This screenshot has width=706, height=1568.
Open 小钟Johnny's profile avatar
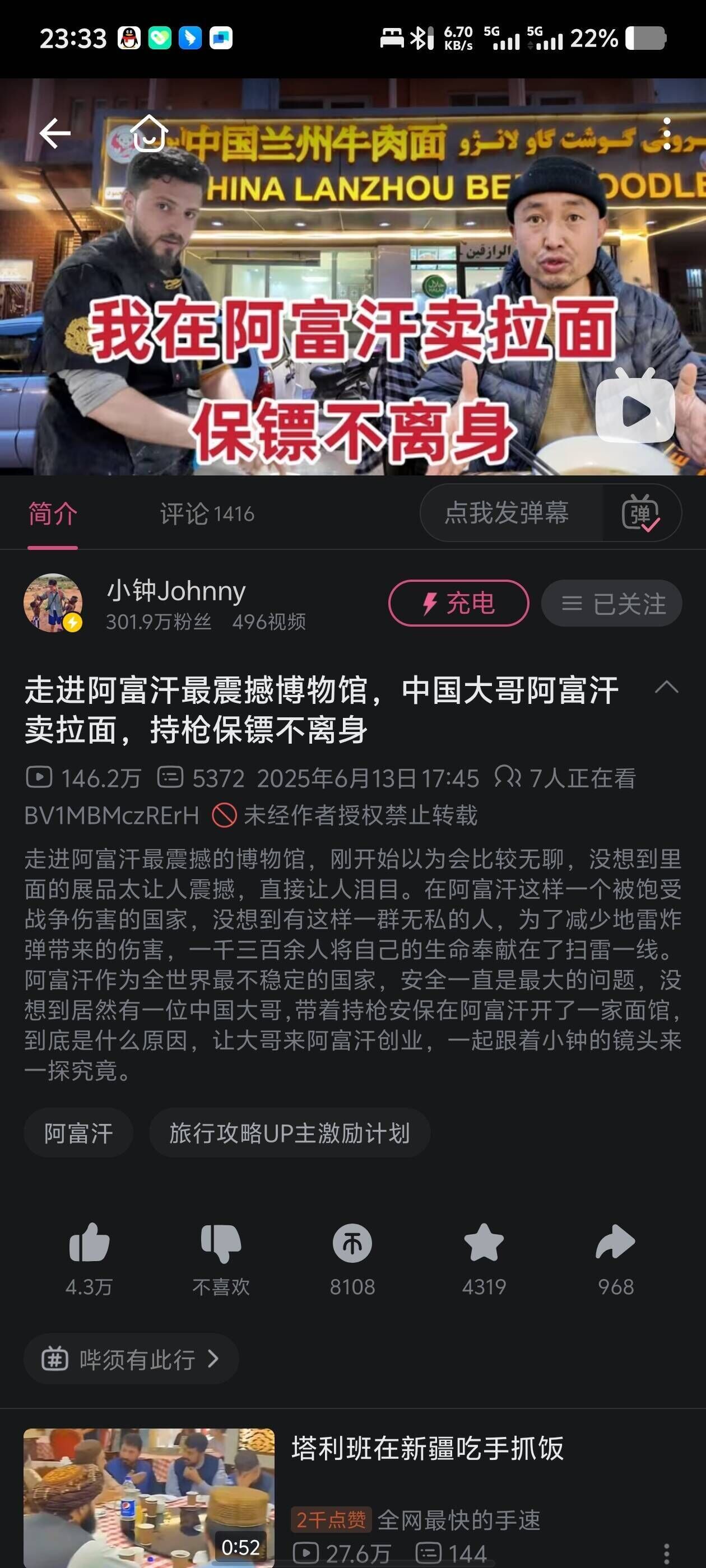[53, 603]
